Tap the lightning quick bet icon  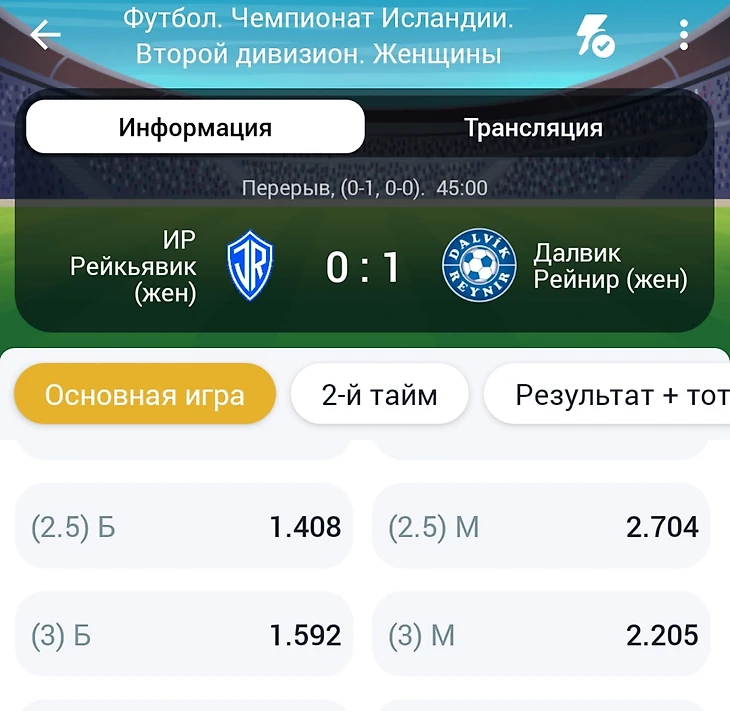pos(595,36)
